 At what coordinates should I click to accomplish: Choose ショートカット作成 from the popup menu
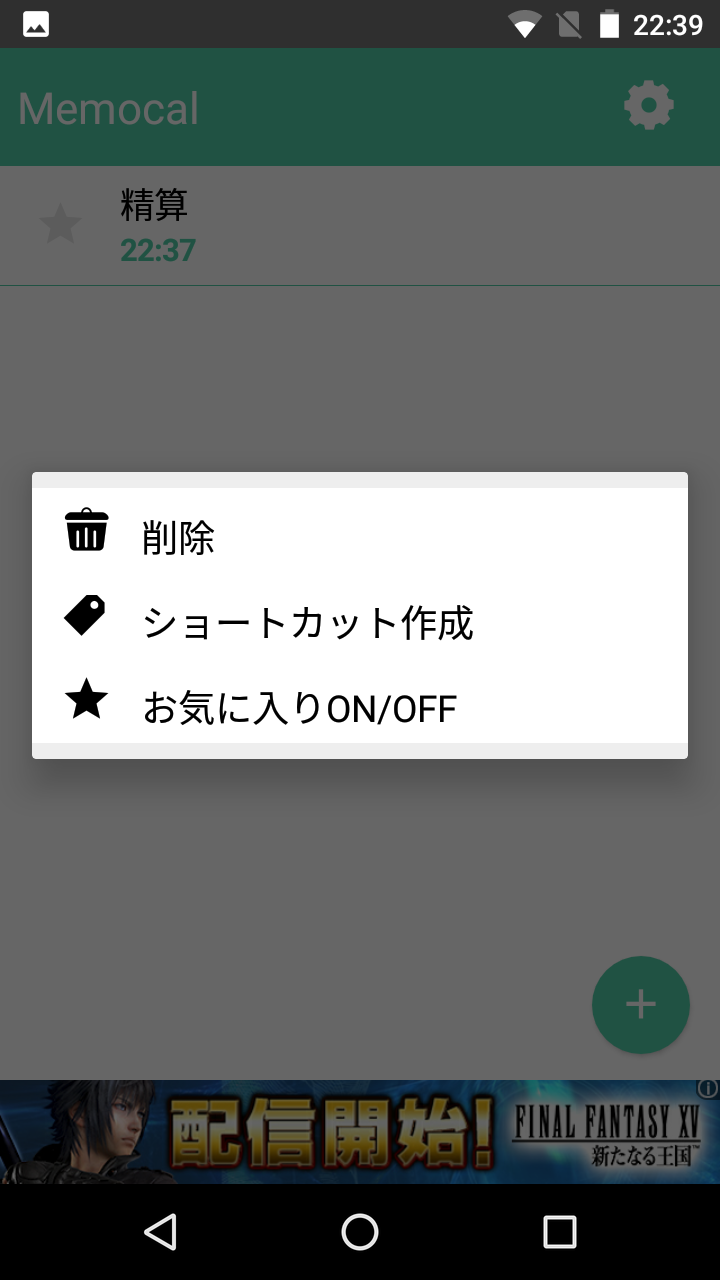(309, 623)
